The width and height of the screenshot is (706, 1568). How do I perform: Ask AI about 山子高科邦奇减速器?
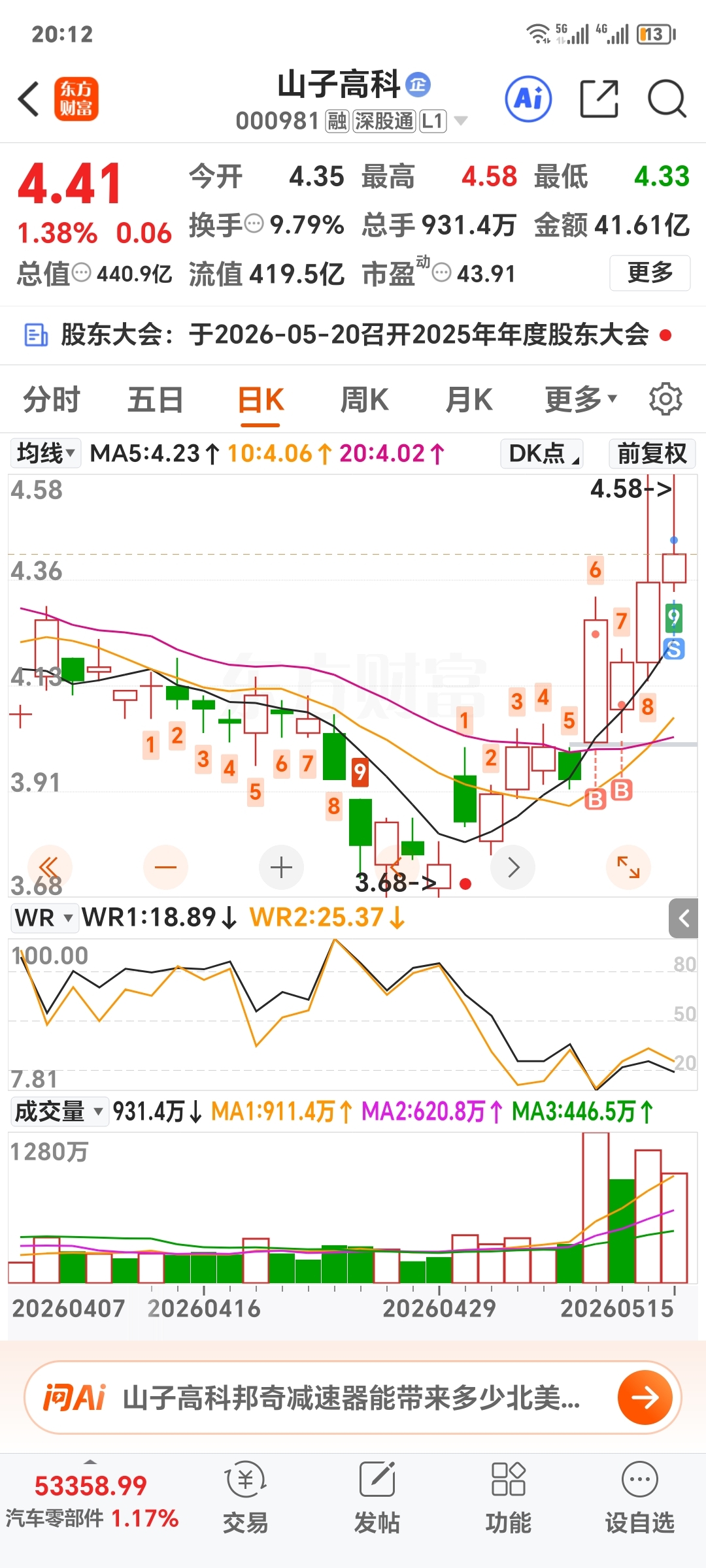353,1398
